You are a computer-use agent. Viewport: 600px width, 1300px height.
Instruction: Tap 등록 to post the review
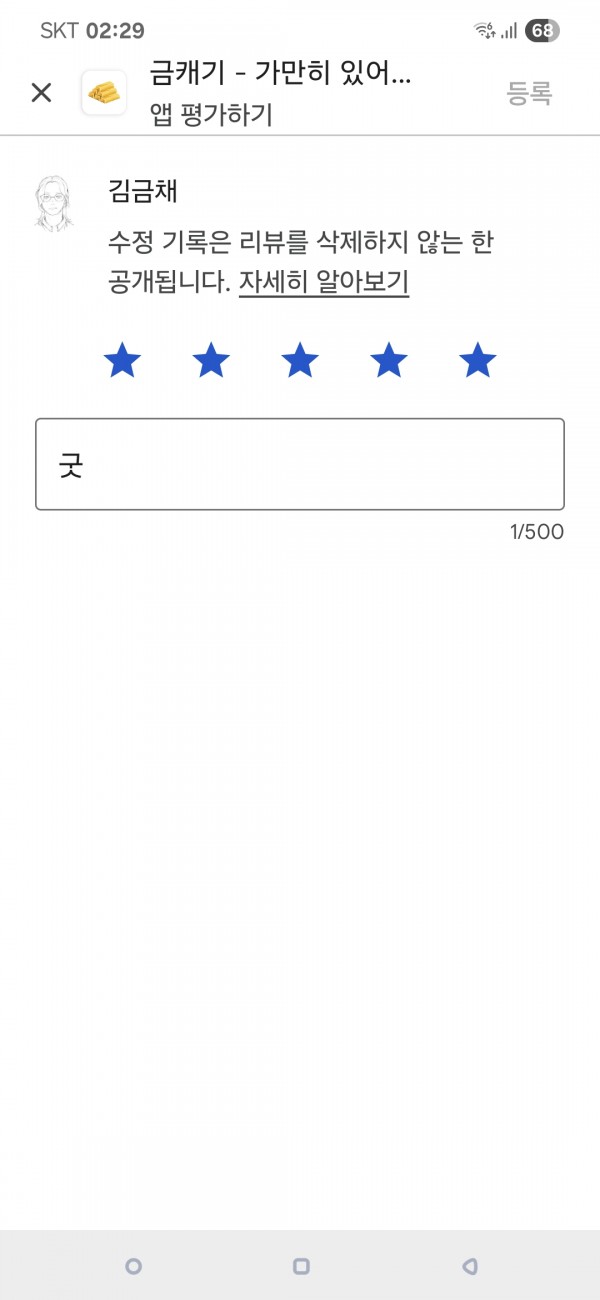tap(529, 93)
